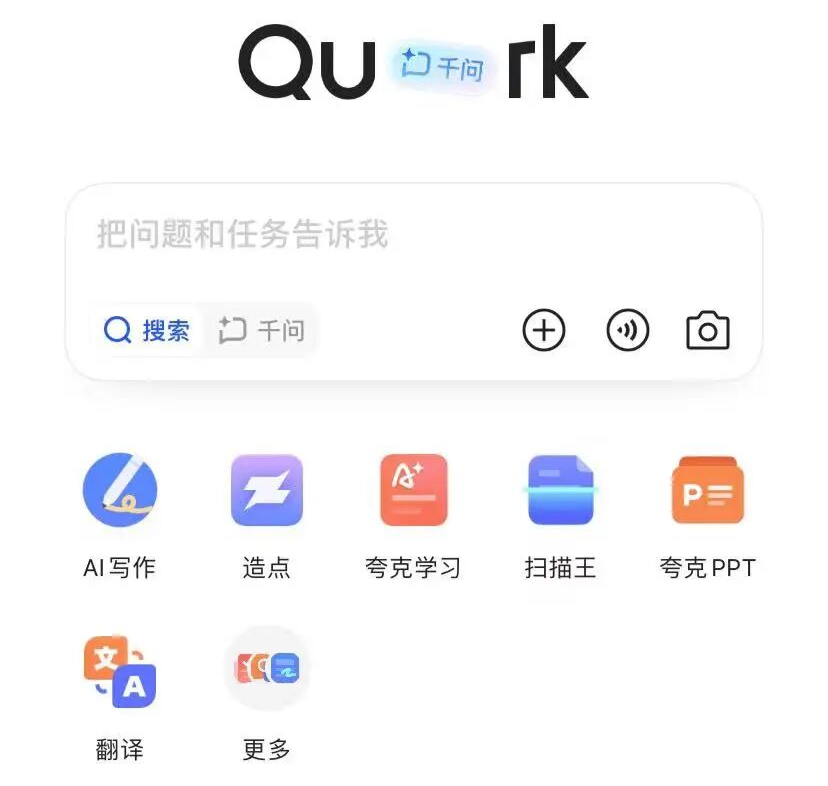The image size is (828, 786).
Task: Switch to the 千问 mode tab
Action: coord(262,330)
